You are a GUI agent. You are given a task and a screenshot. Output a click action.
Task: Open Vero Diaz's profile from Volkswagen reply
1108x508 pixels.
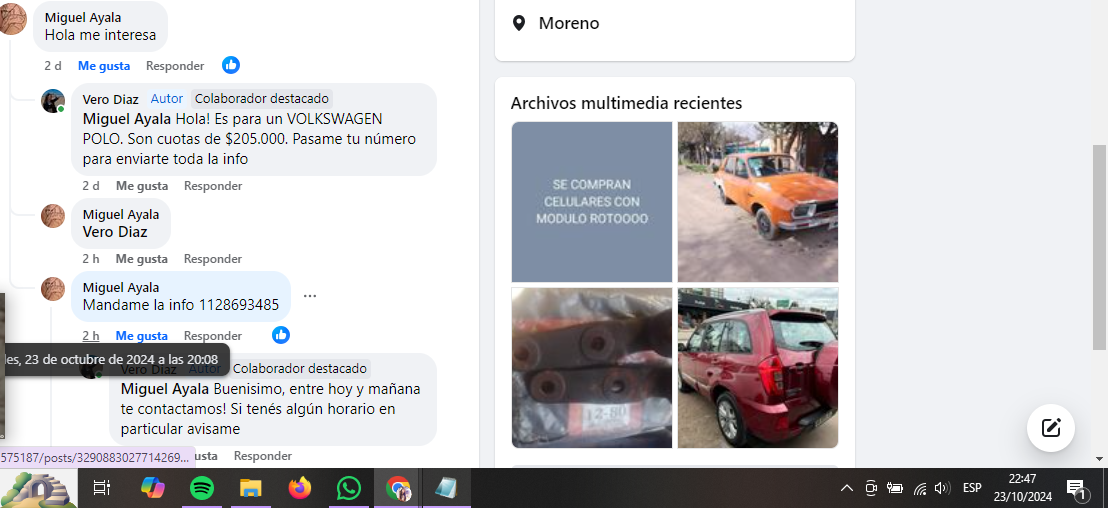tap(110, 99)
